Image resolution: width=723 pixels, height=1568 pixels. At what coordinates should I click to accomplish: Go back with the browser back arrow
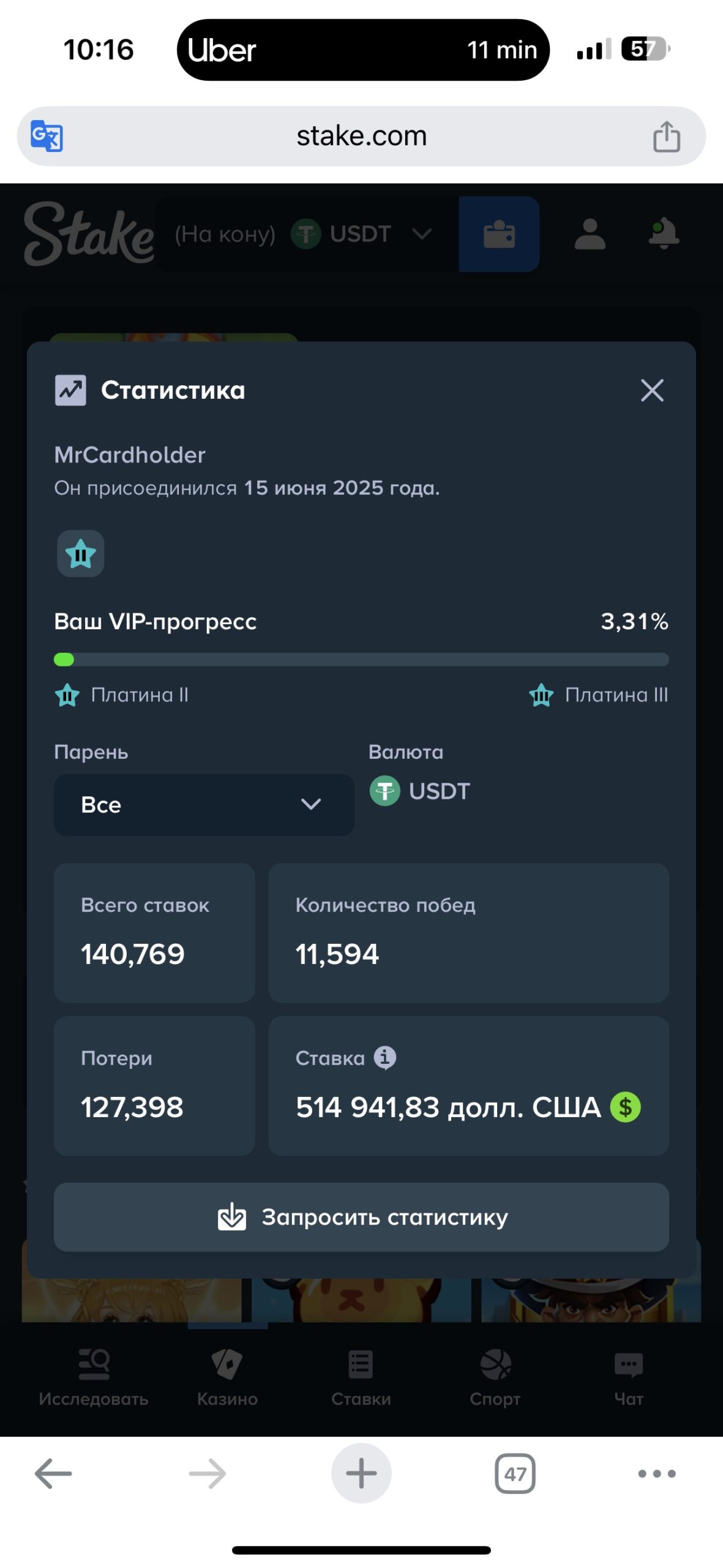click(x=53, y=1473)
